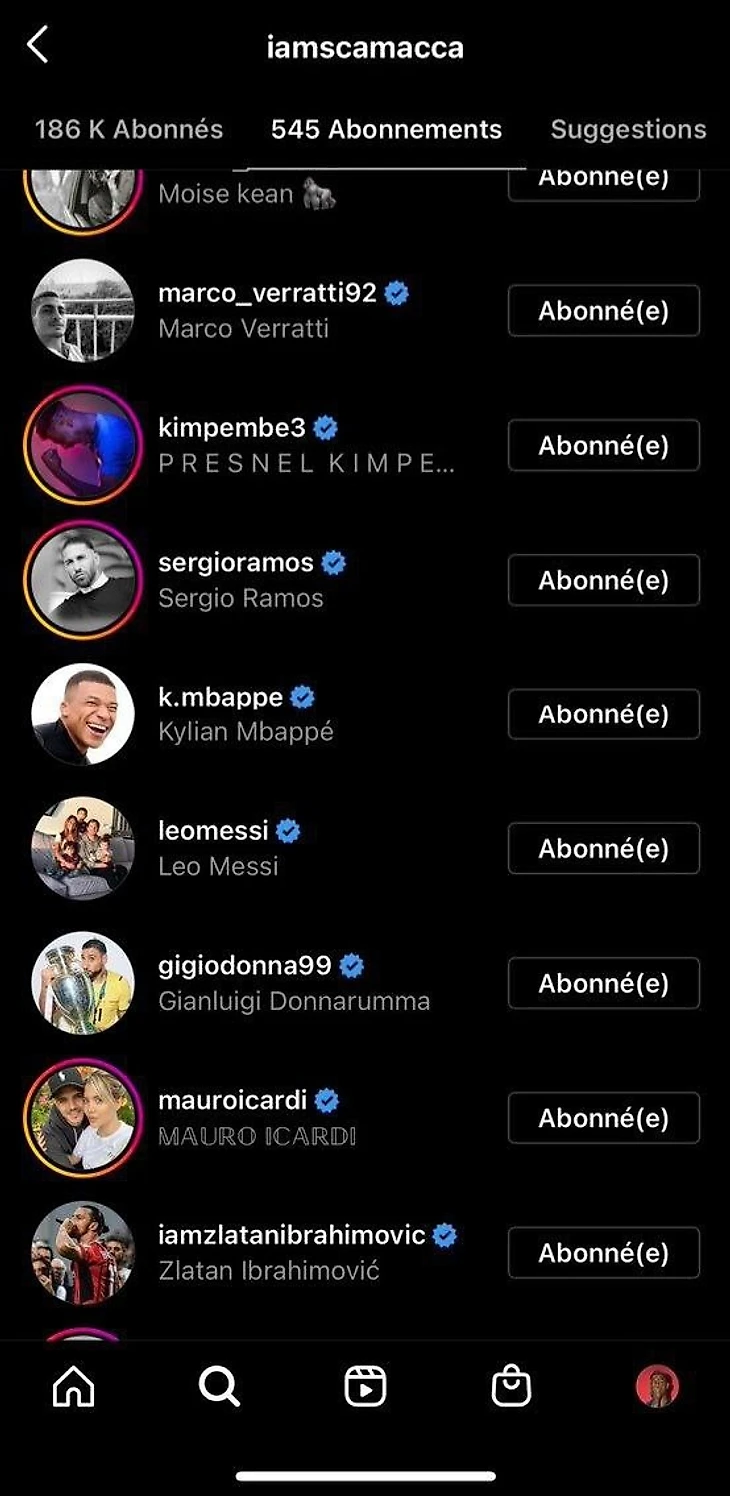Switch to the Suggestions tab
This screenshot has height=1496, width=730.
(x=628, y=130)
